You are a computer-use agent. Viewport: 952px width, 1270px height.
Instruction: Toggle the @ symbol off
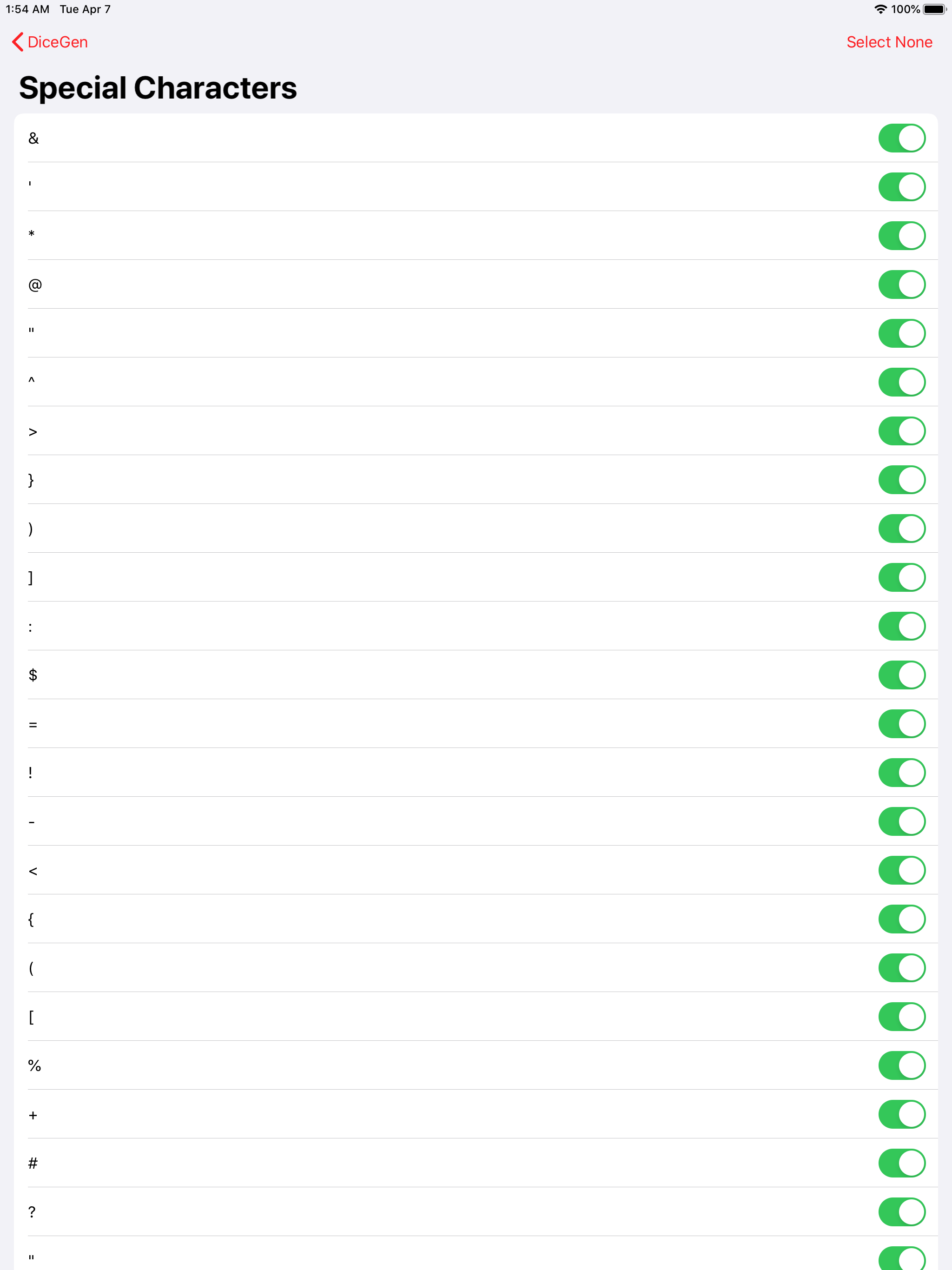902,284
